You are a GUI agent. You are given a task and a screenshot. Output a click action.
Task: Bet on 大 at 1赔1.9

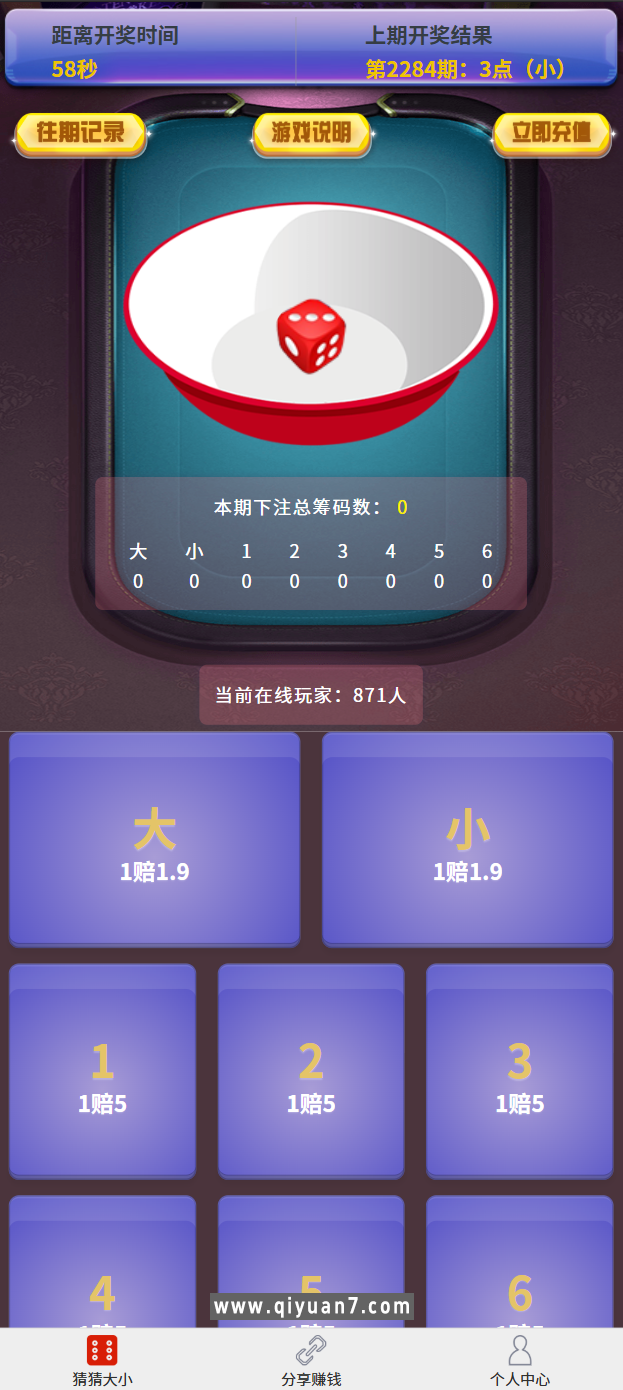tap(155, 840)
